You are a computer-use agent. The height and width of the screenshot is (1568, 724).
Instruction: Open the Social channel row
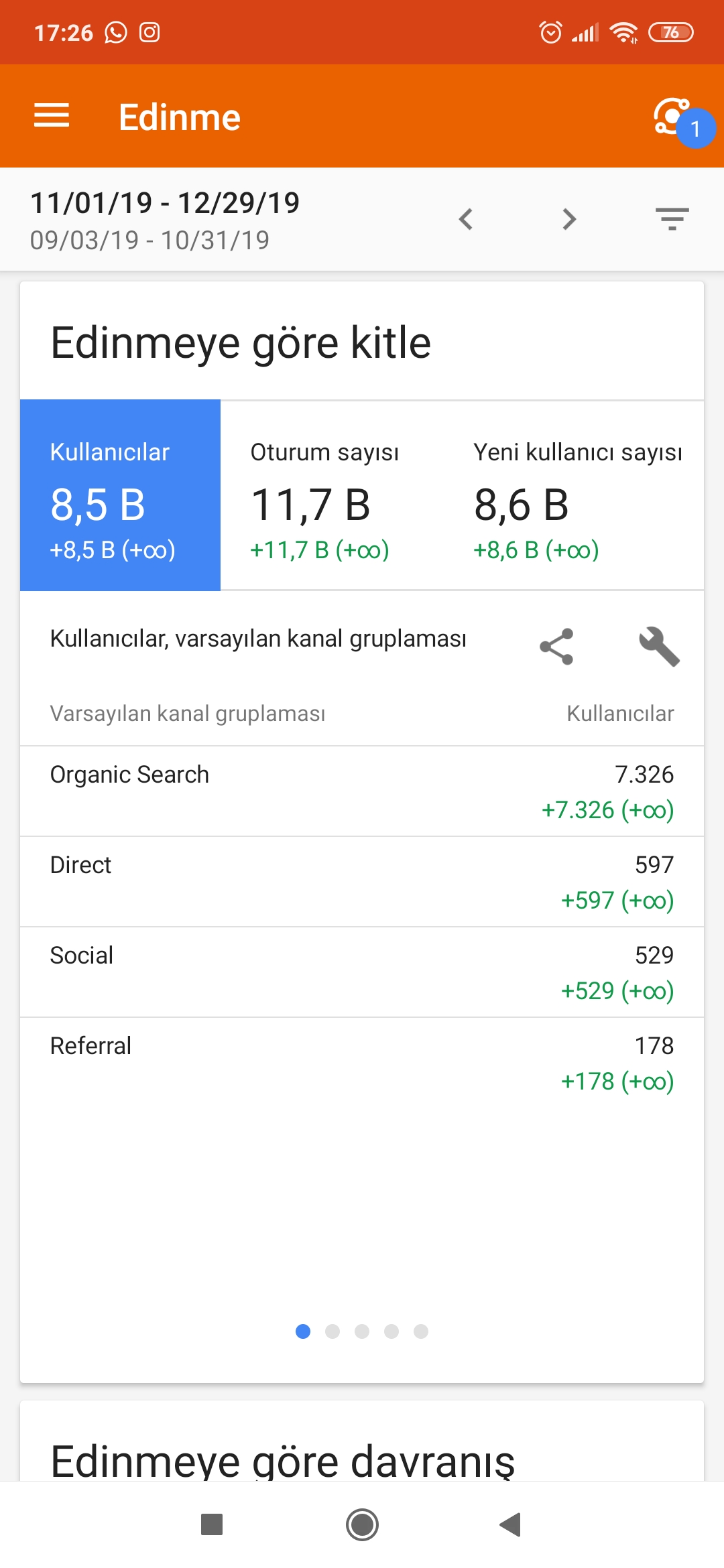pyautogui.click(x=362, y=972)
